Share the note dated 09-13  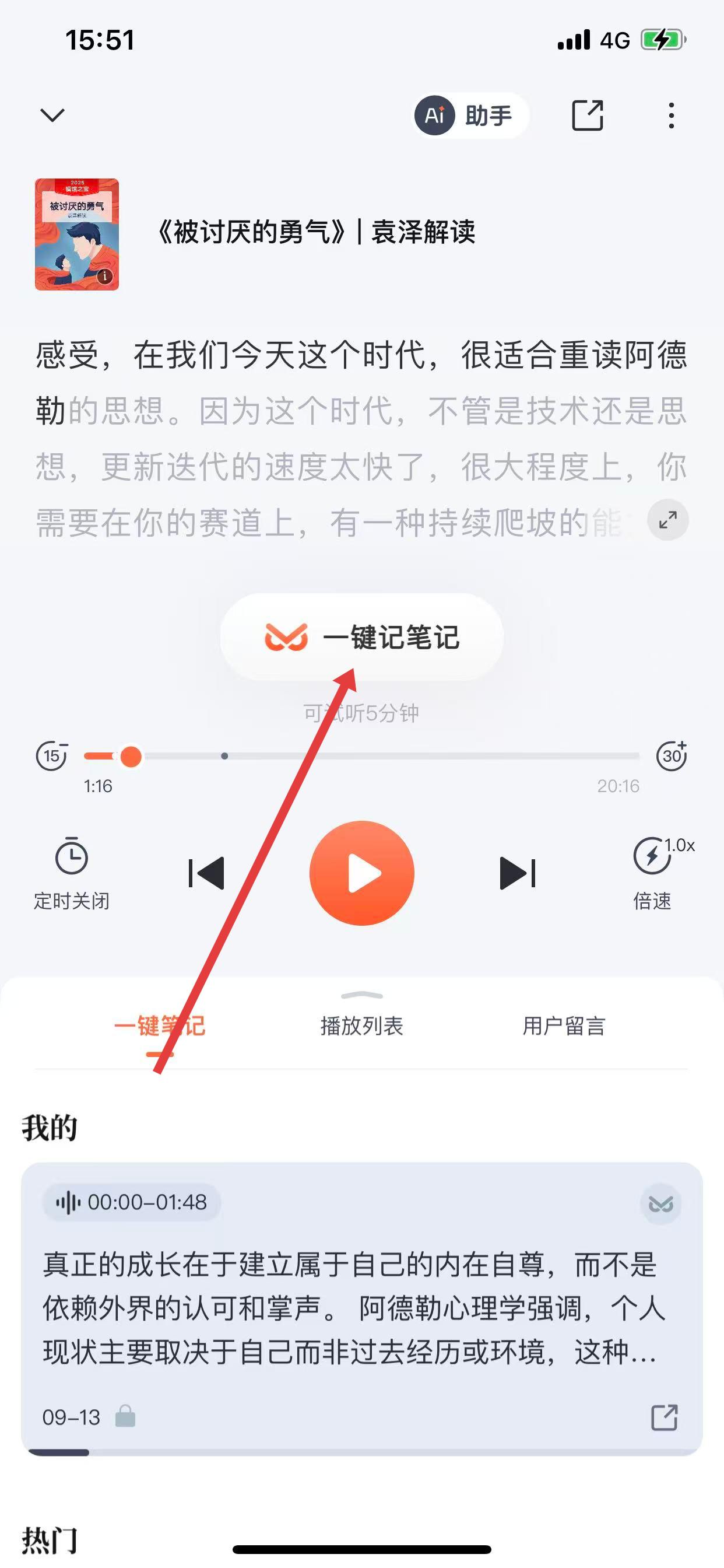point(664,1417)
